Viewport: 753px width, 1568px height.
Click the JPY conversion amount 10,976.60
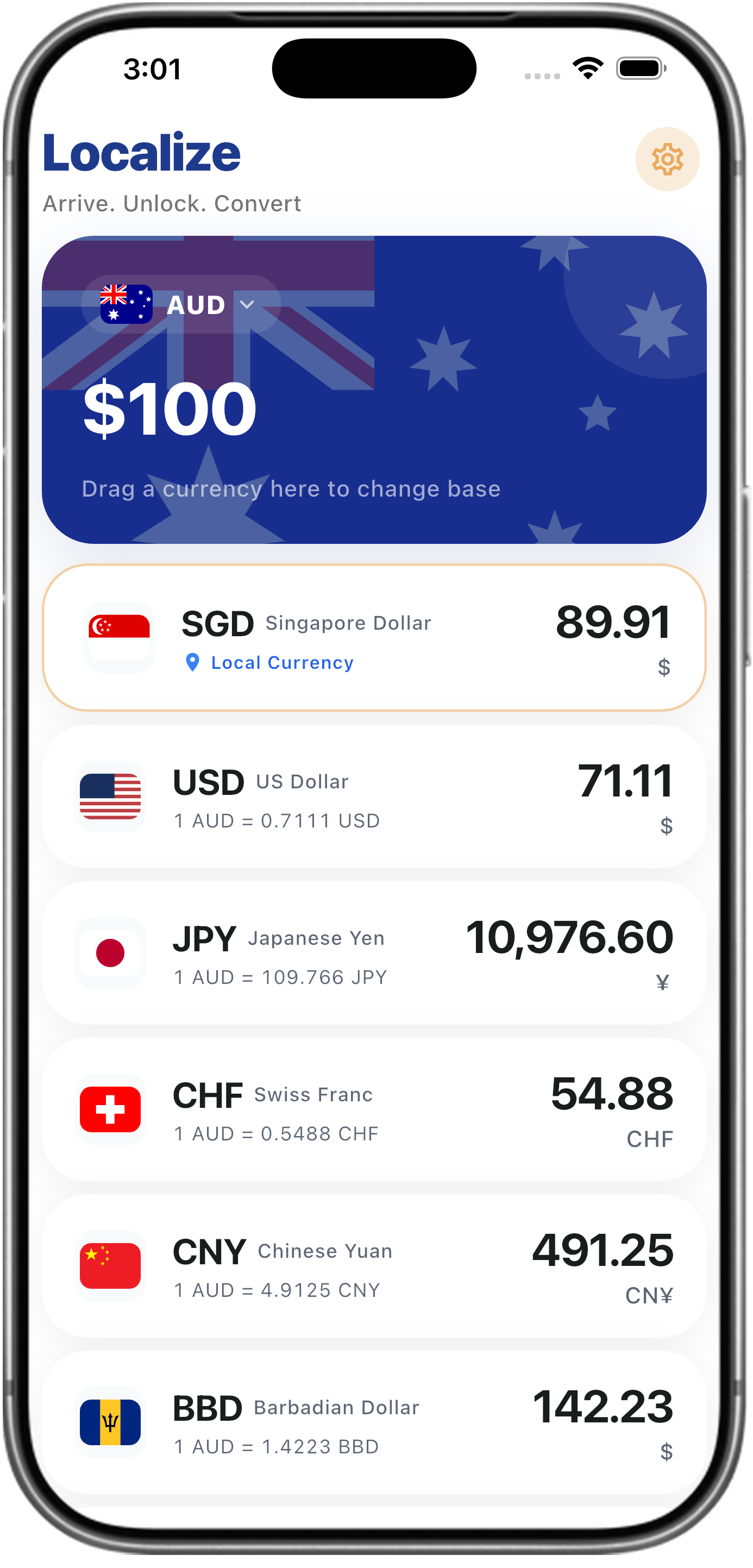pyautogui.click(x=570, y=936)
